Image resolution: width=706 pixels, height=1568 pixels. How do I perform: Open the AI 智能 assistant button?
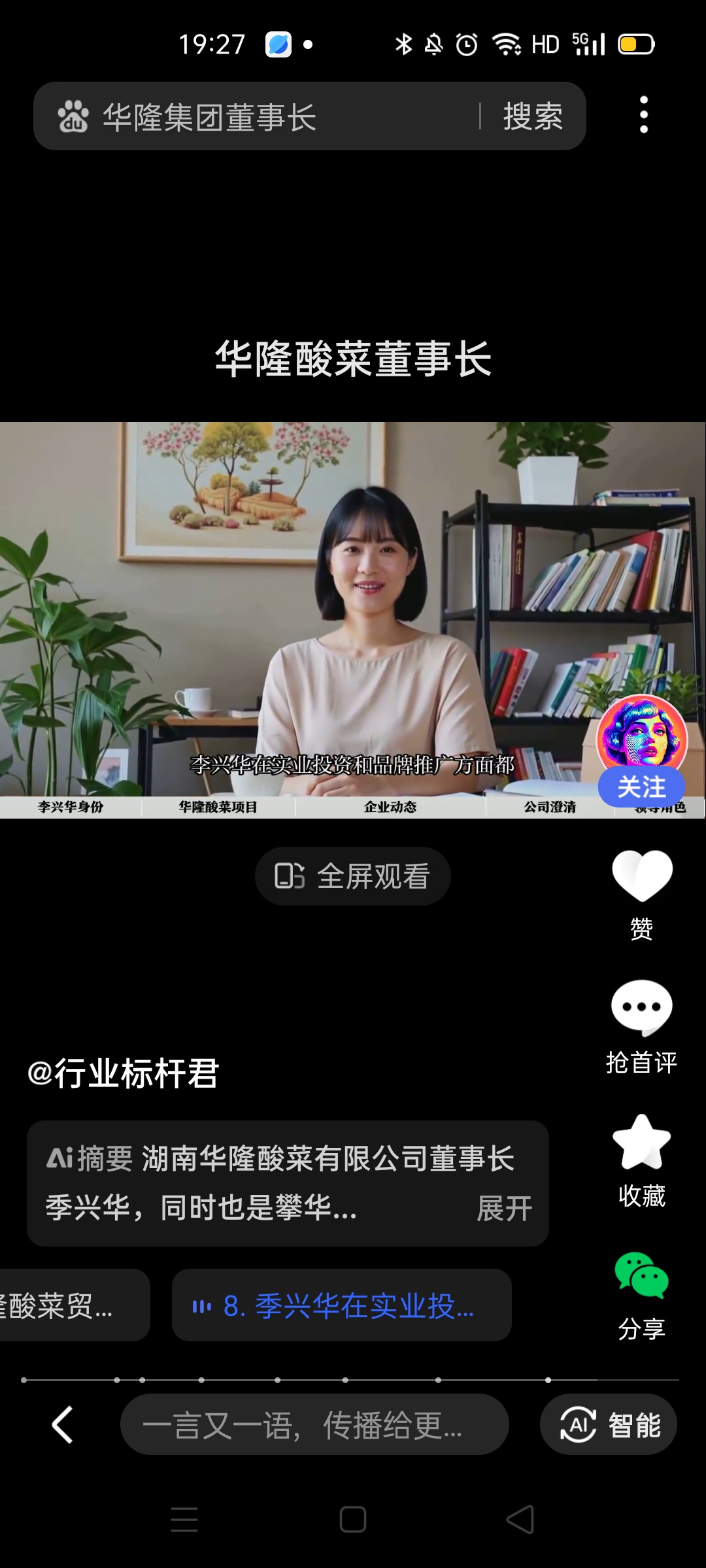point(608,1425)
